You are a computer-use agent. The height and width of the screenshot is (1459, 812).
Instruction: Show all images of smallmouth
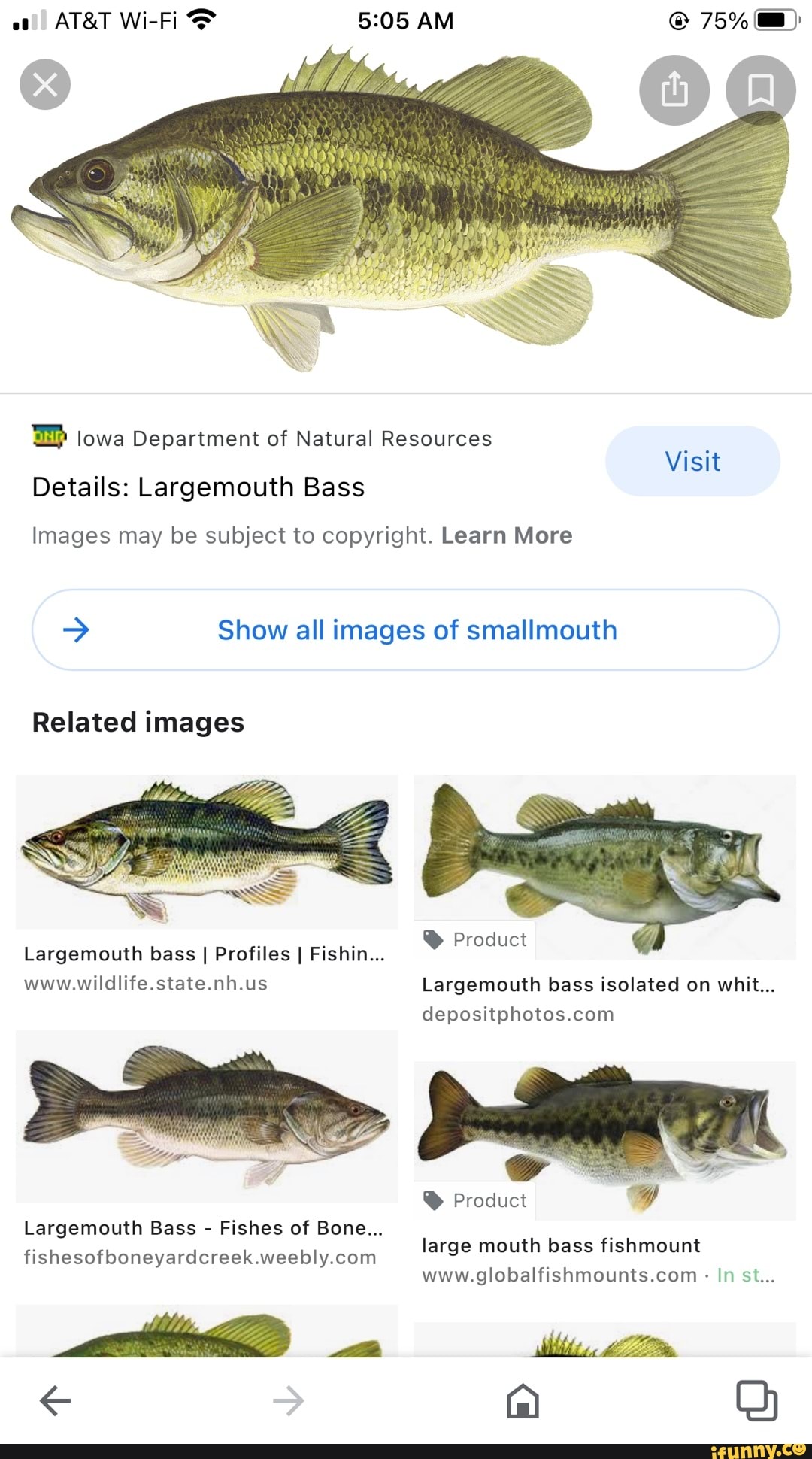[x=406, y=630]
